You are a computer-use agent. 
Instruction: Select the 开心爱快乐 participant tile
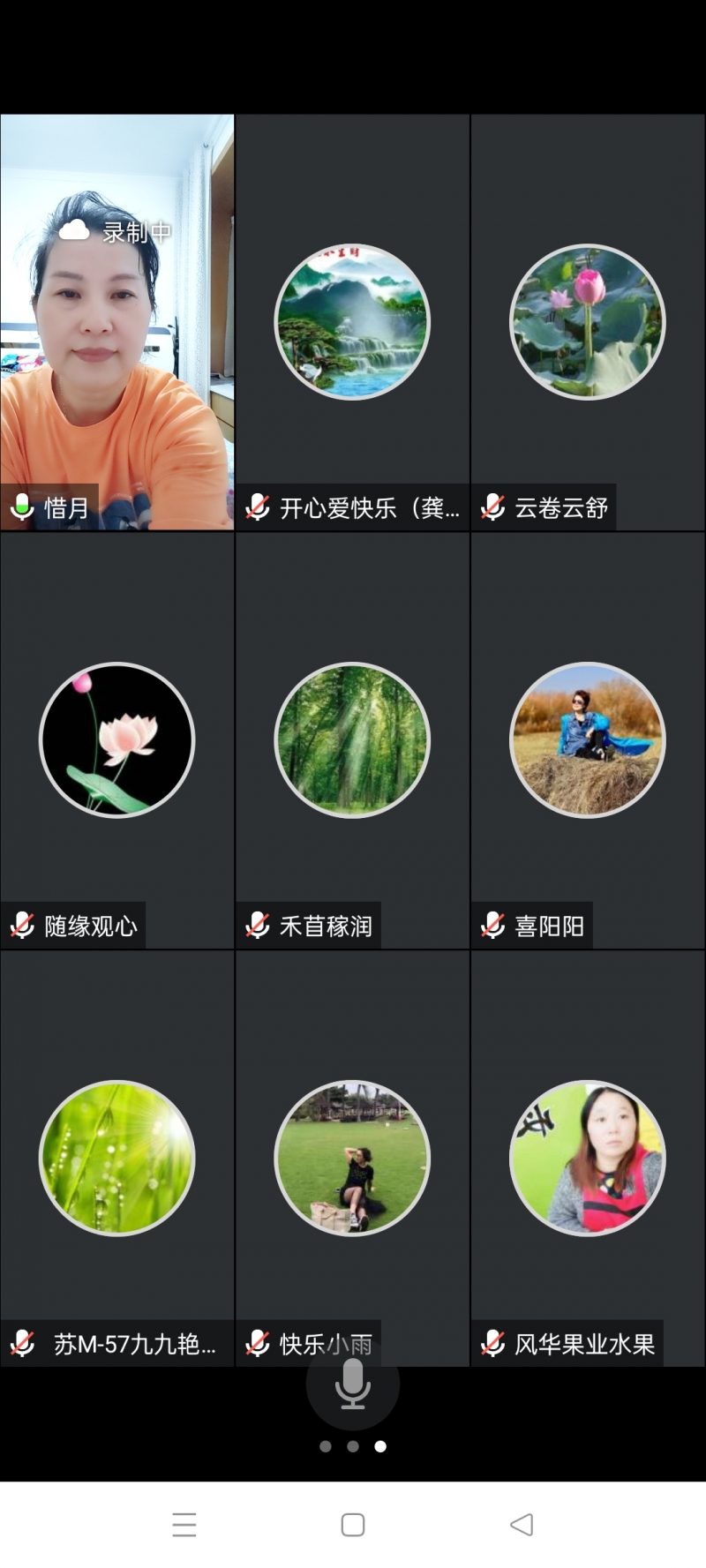tap(352, 322)
